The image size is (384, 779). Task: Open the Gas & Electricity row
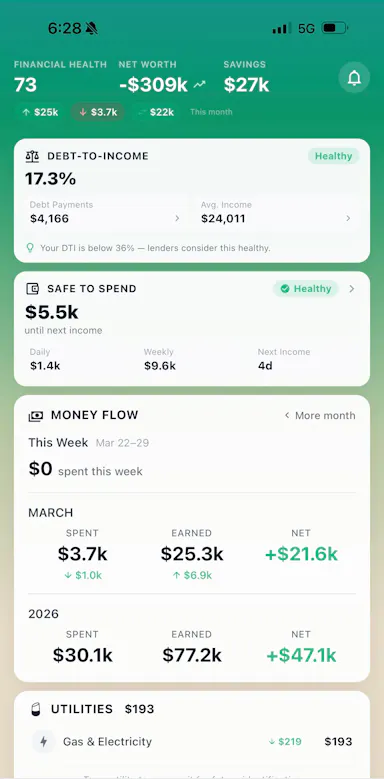pyautogui.click(x=192, y=742)
